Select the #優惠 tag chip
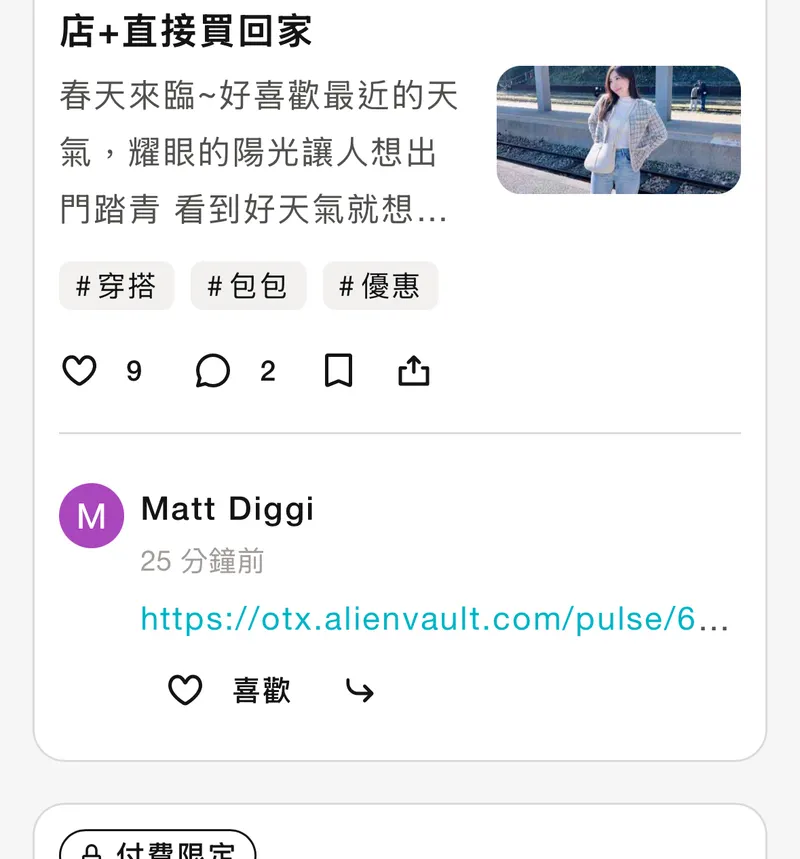 click(x=380, y=287)
